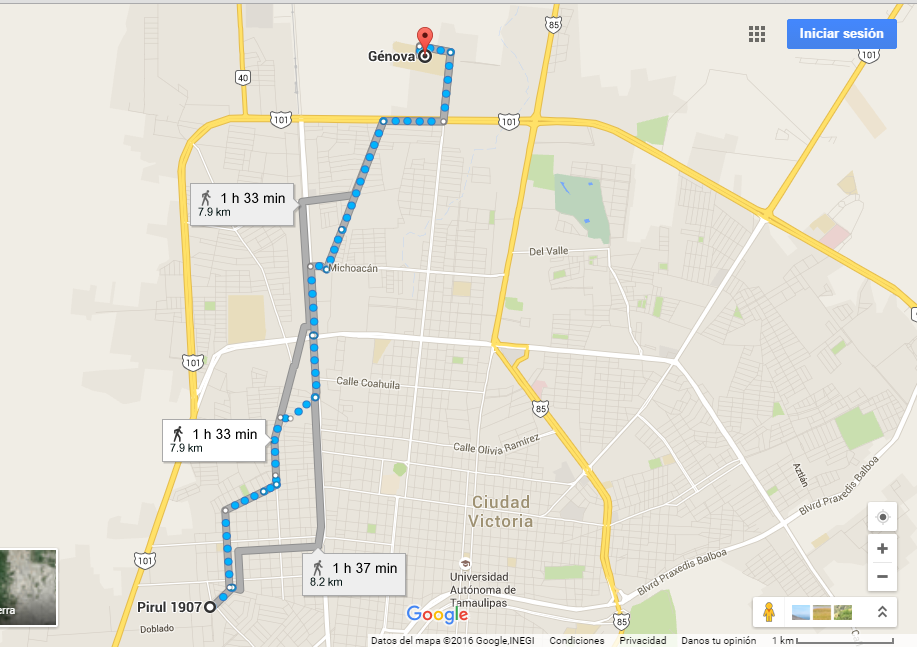Screen dimensions: 917x647
Task: Tap the Iniciar sesión button
Action: pos(841,34)
